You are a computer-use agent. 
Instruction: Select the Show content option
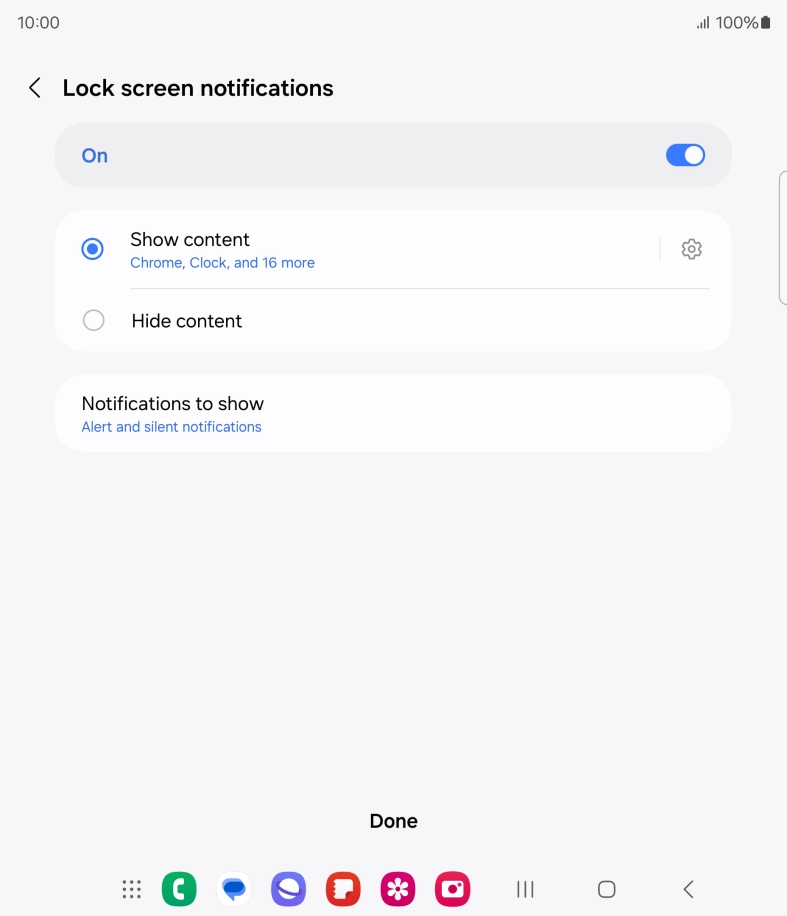pos(92,248)
